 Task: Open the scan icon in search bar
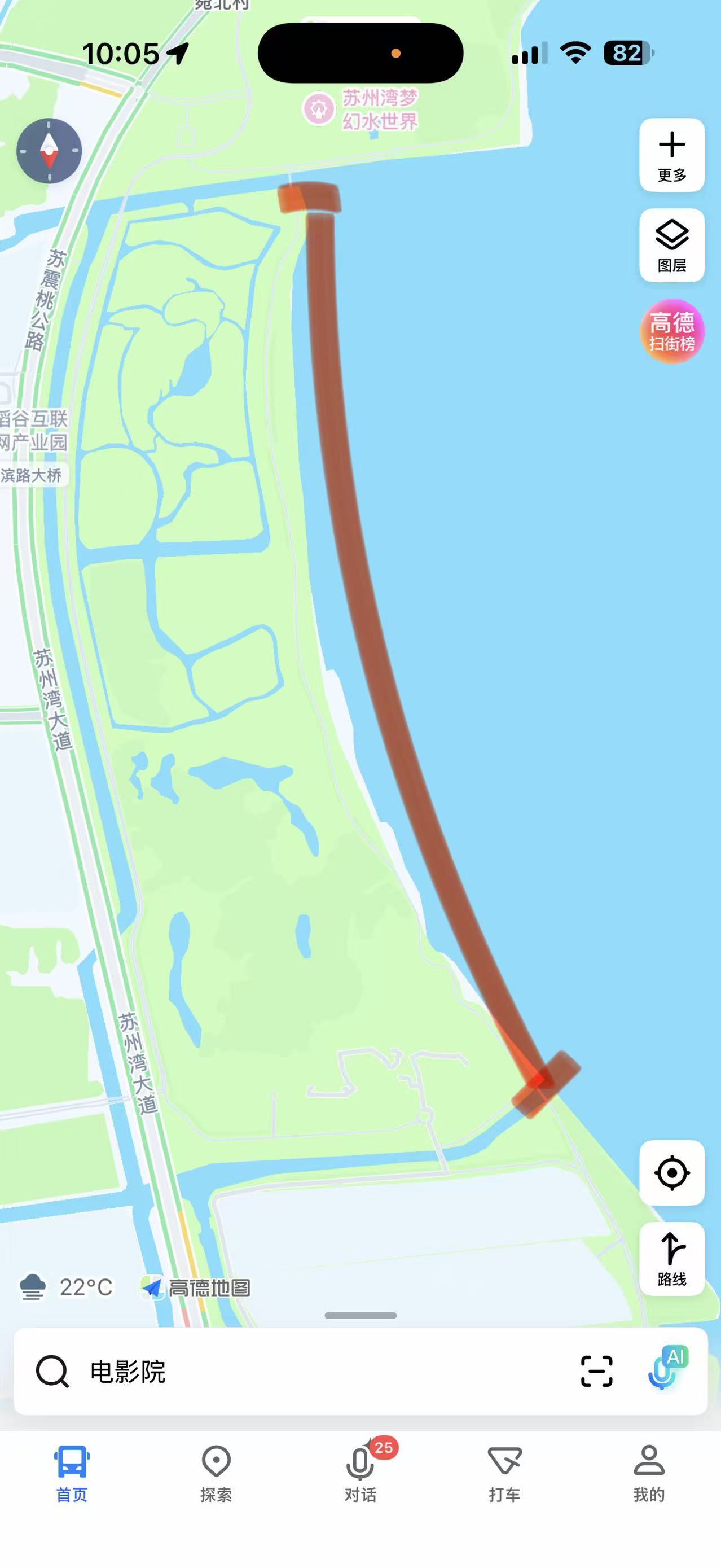tap(596, 1372)
